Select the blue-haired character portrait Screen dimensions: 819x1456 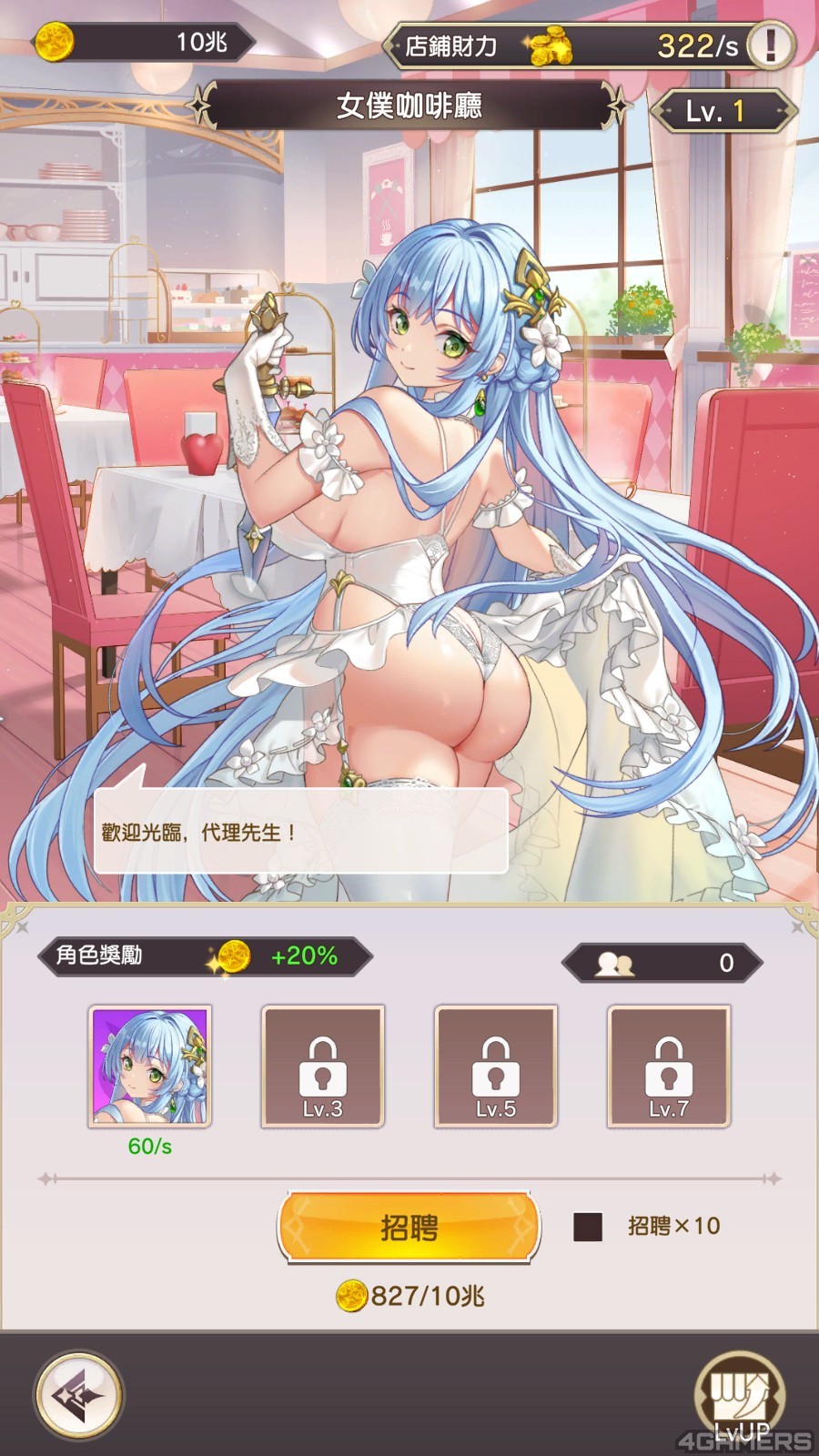(150, 1067)
